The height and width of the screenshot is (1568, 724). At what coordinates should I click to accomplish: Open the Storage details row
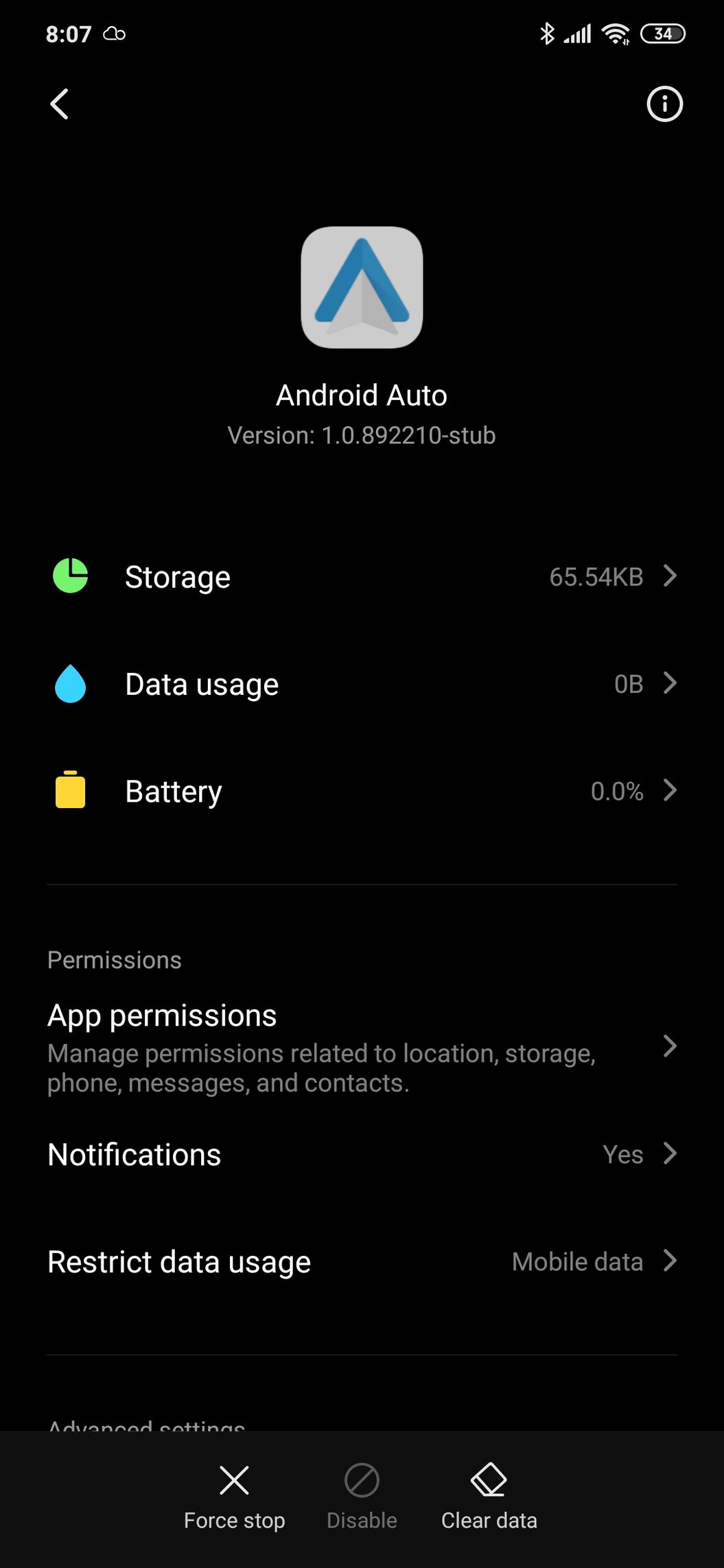coord(362,576)
